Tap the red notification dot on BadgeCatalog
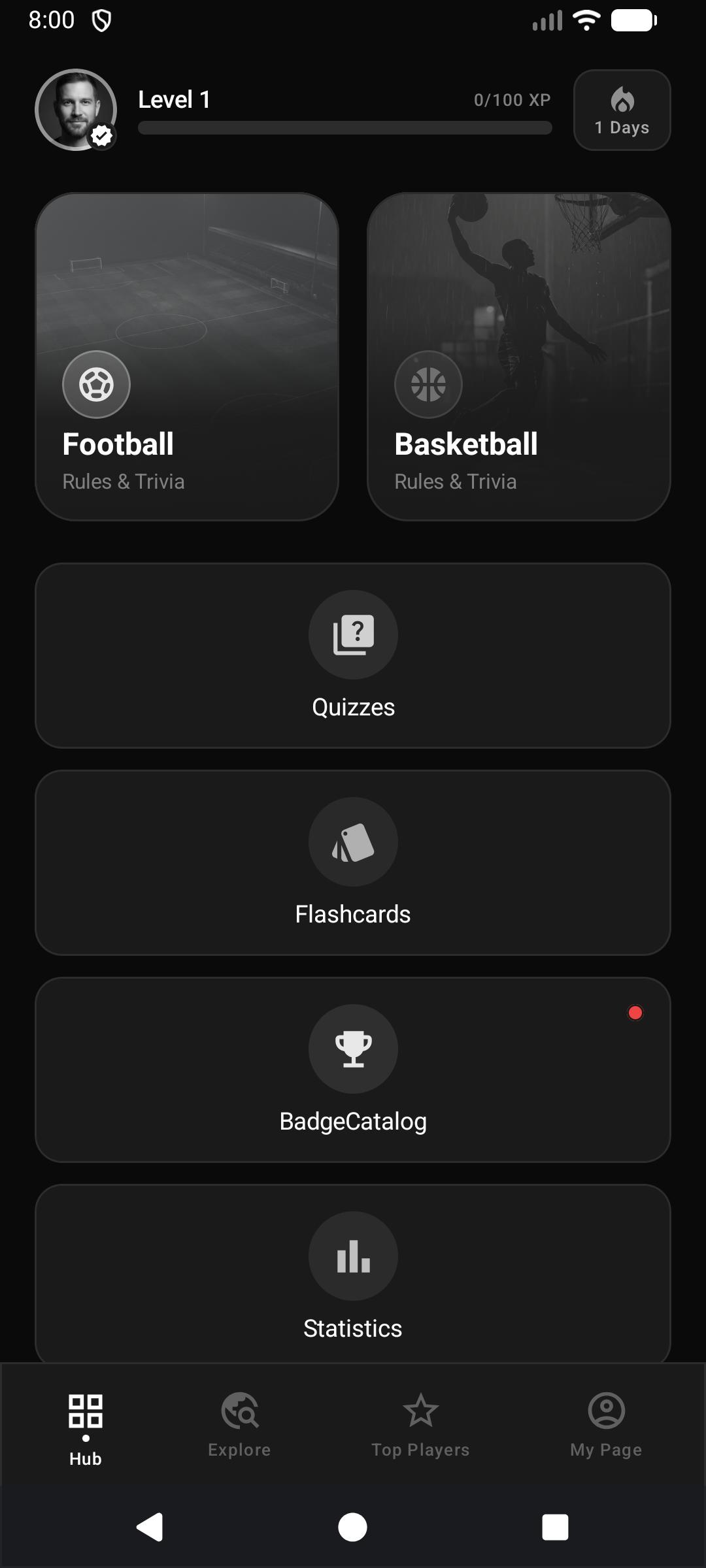Viewport: 706px width, 1568px height. tap(635, 1013)
